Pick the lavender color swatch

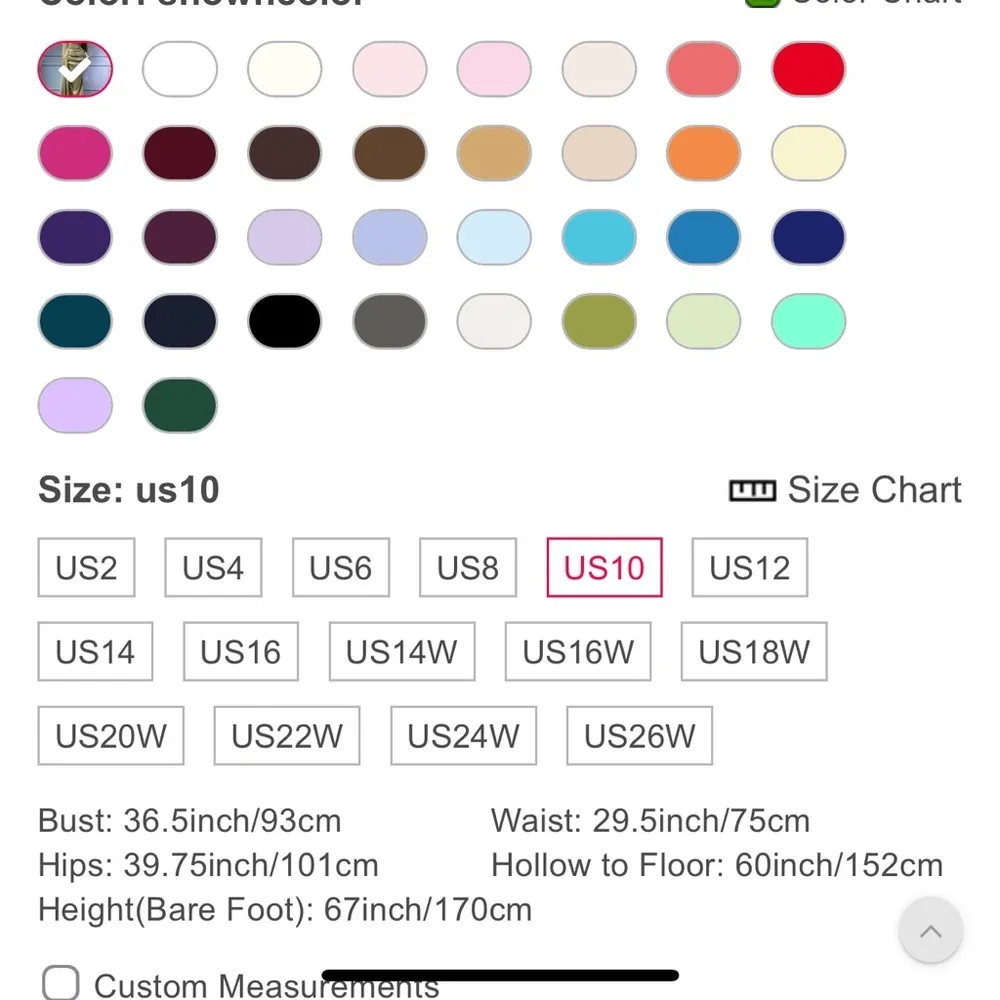point(75,406)
